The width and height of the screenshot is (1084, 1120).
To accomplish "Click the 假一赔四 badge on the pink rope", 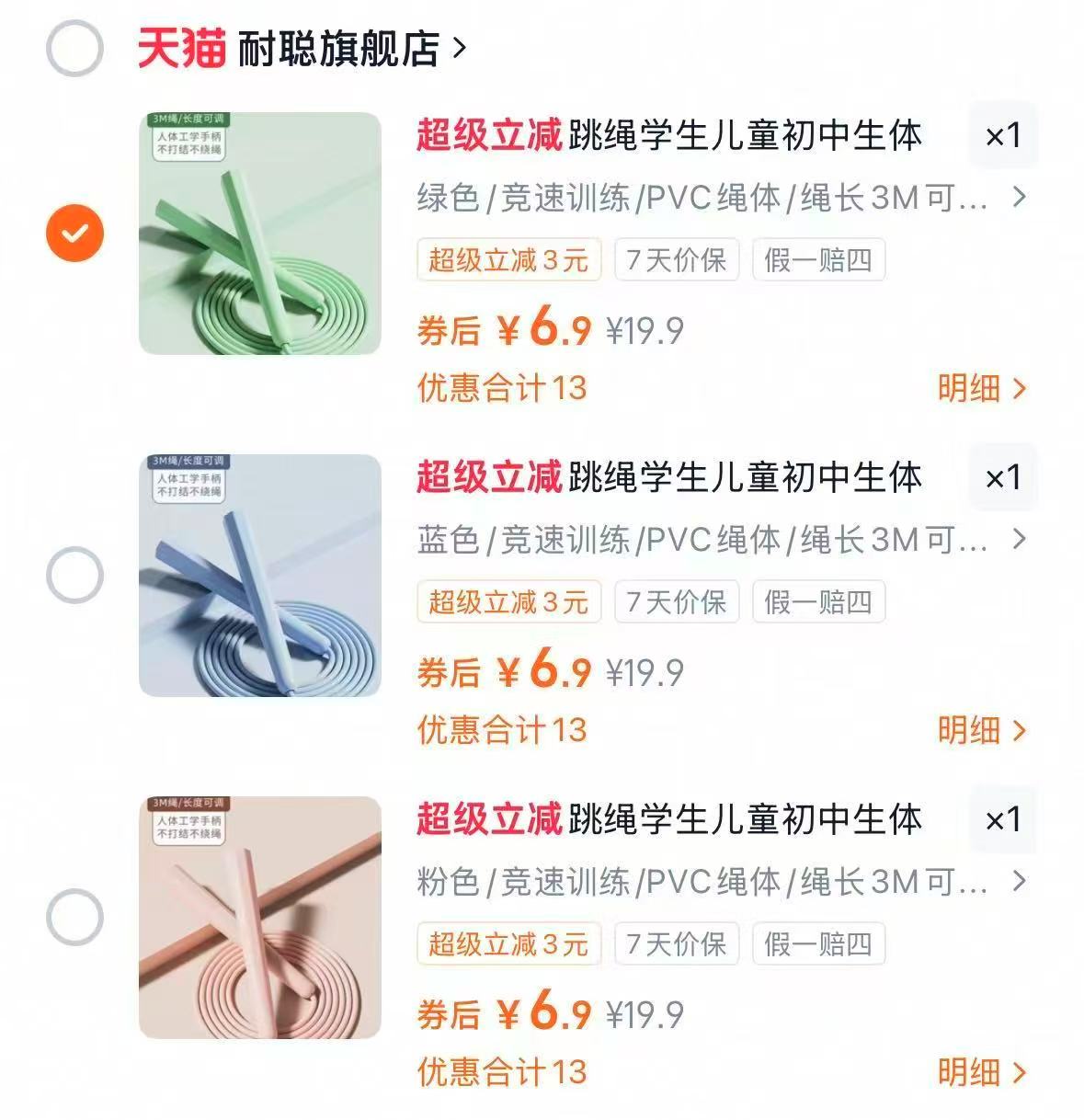I will [x=818, y=944].
